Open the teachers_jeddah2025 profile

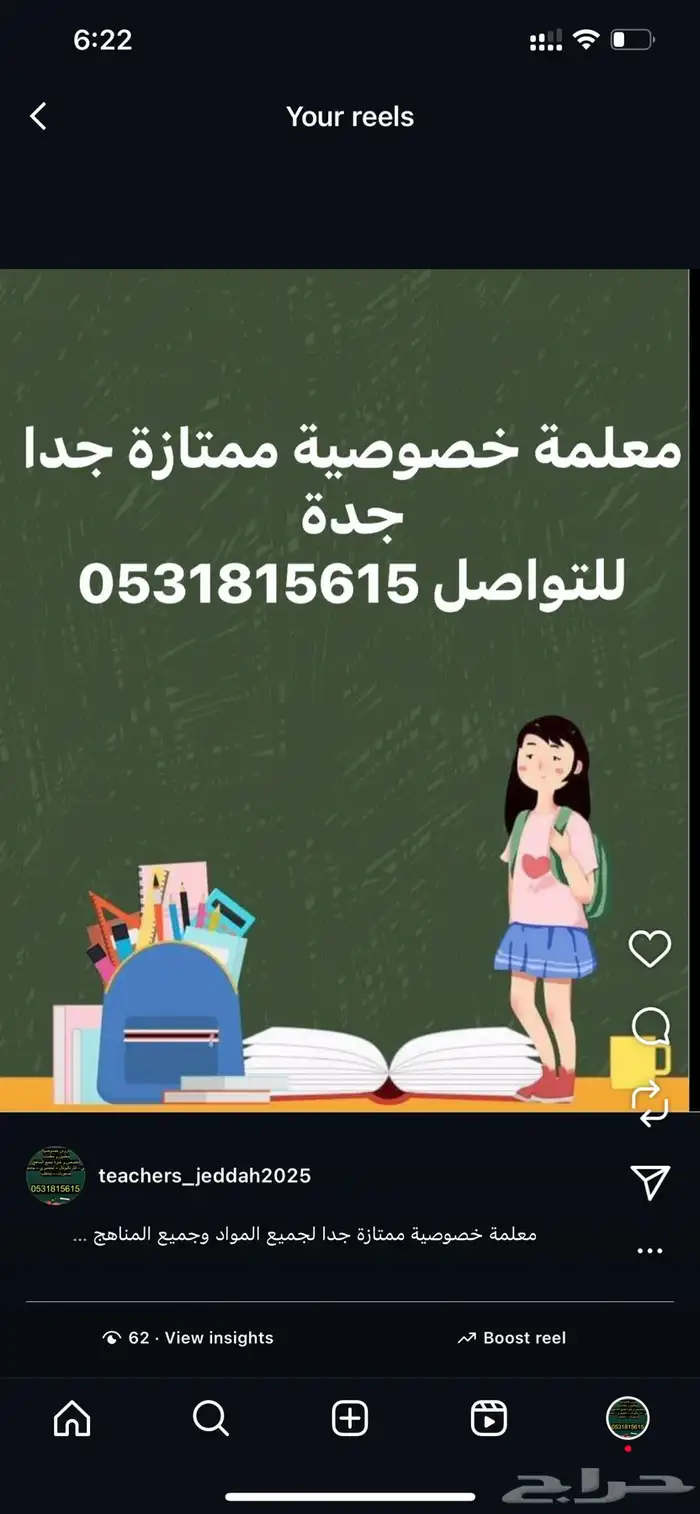[x=205, y=1176]
